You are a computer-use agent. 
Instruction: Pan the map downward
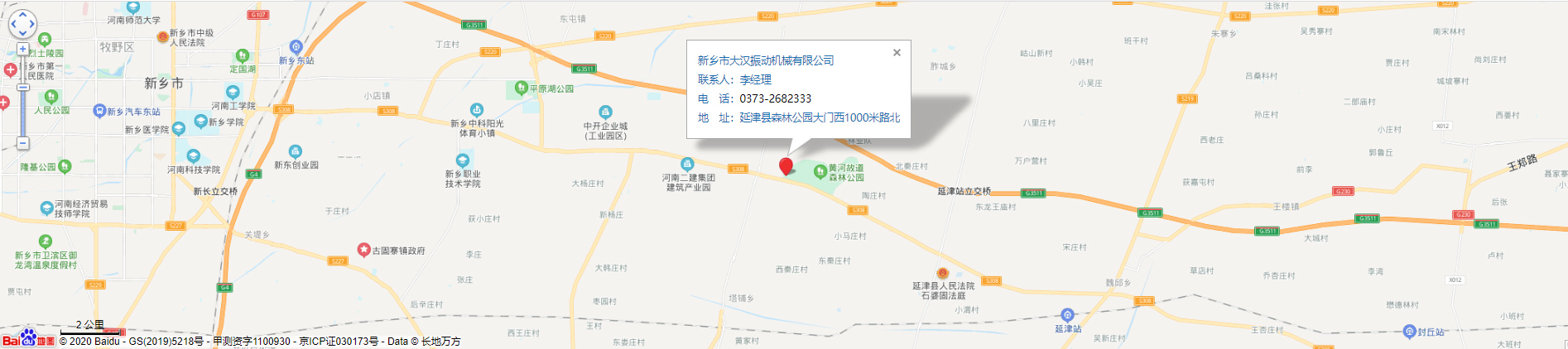click(x=22, y=34)
